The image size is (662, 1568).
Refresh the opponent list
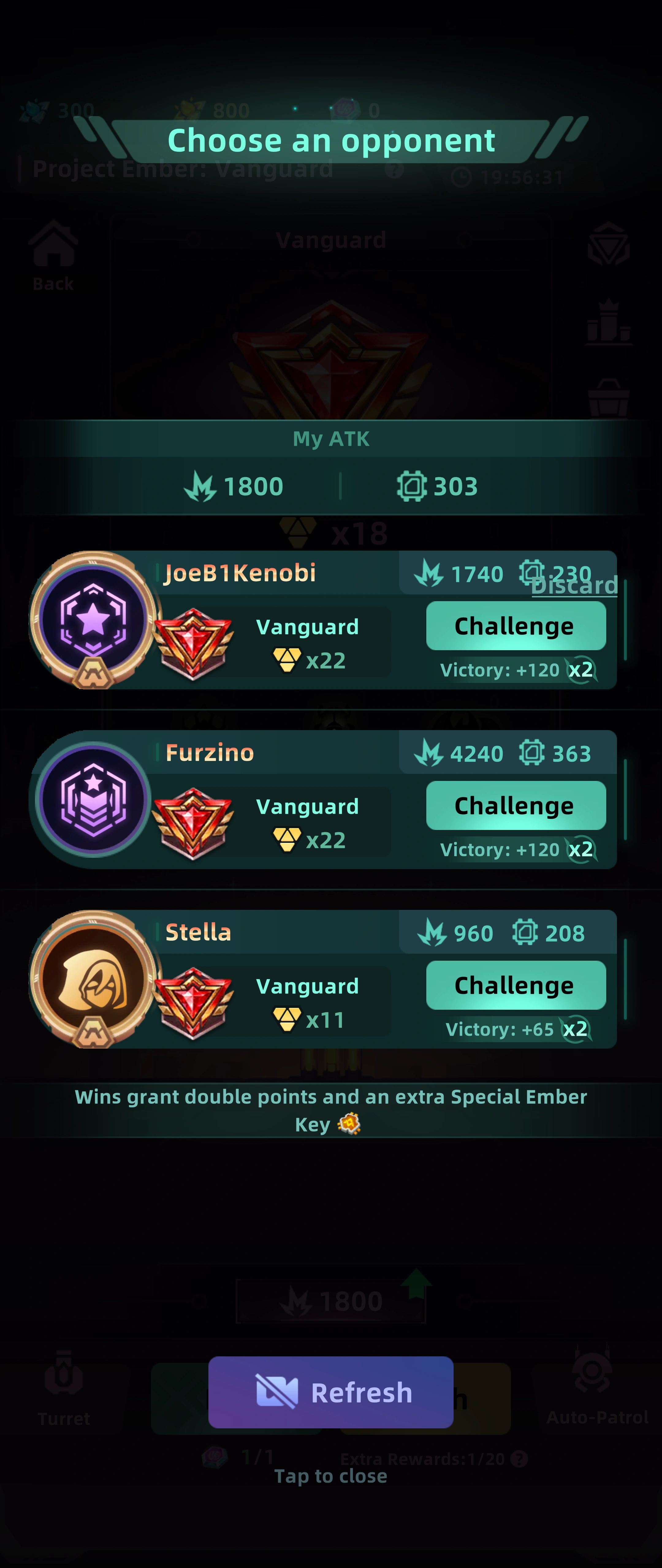331,1392
